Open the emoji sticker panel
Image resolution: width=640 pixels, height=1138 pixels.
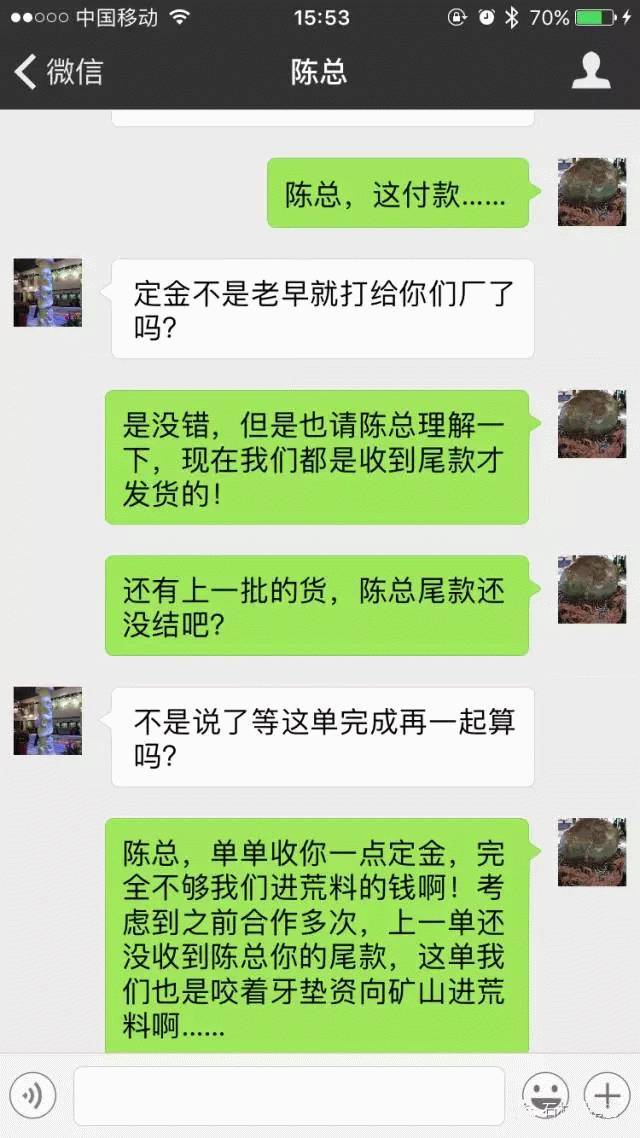click(x=545, y=1096)
